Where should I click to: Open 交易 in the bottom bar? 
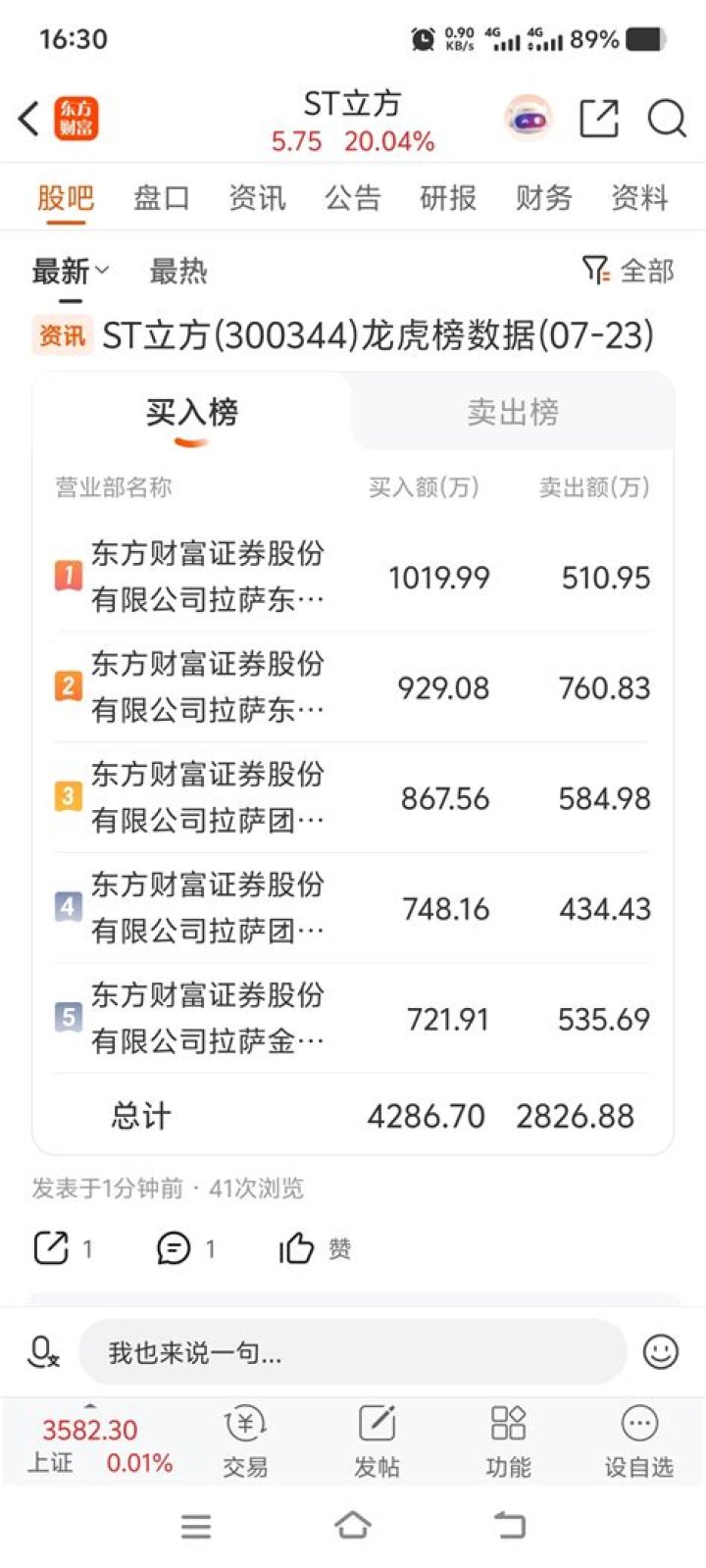[245, 1440]
